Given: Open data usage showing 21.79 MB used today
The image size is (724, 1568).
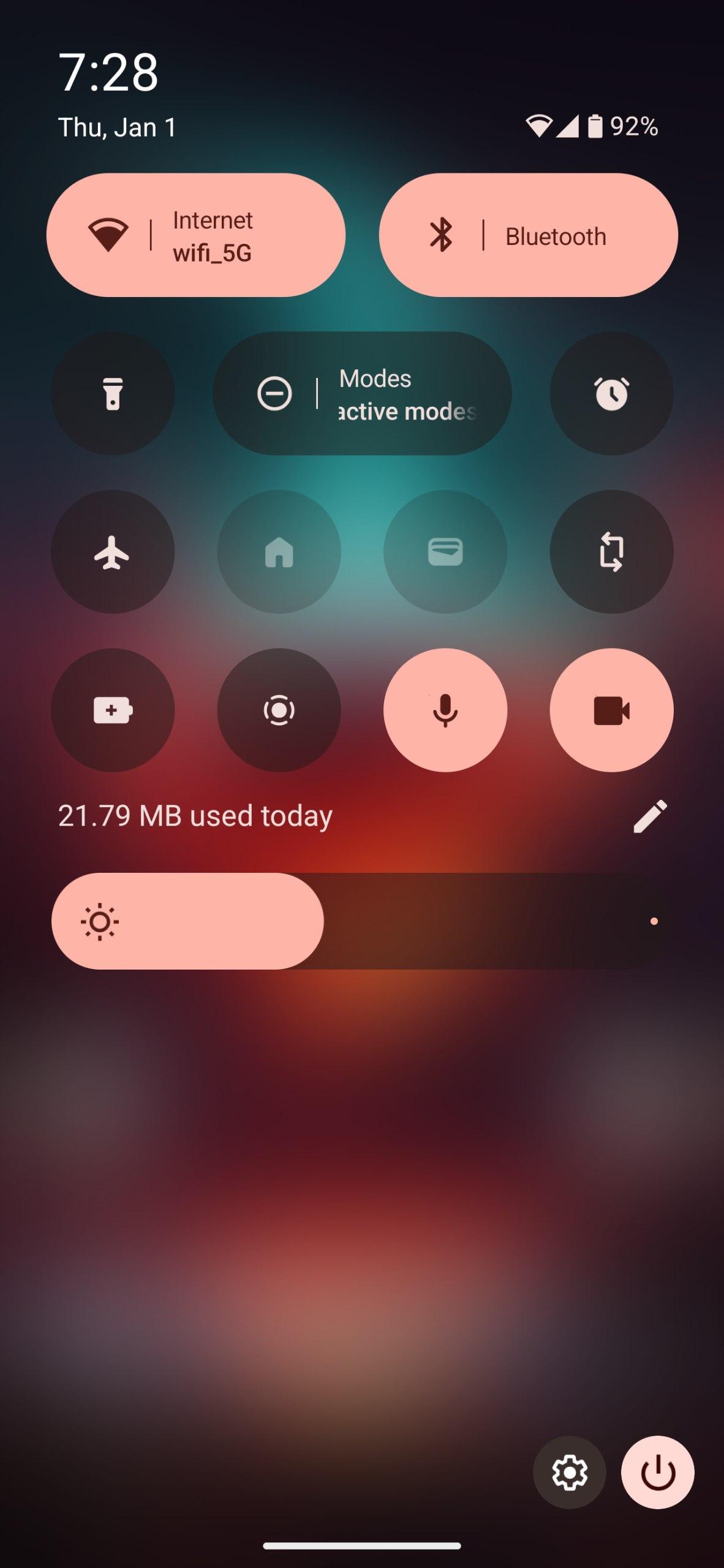Looking at the screenshot, I should 195,816.
